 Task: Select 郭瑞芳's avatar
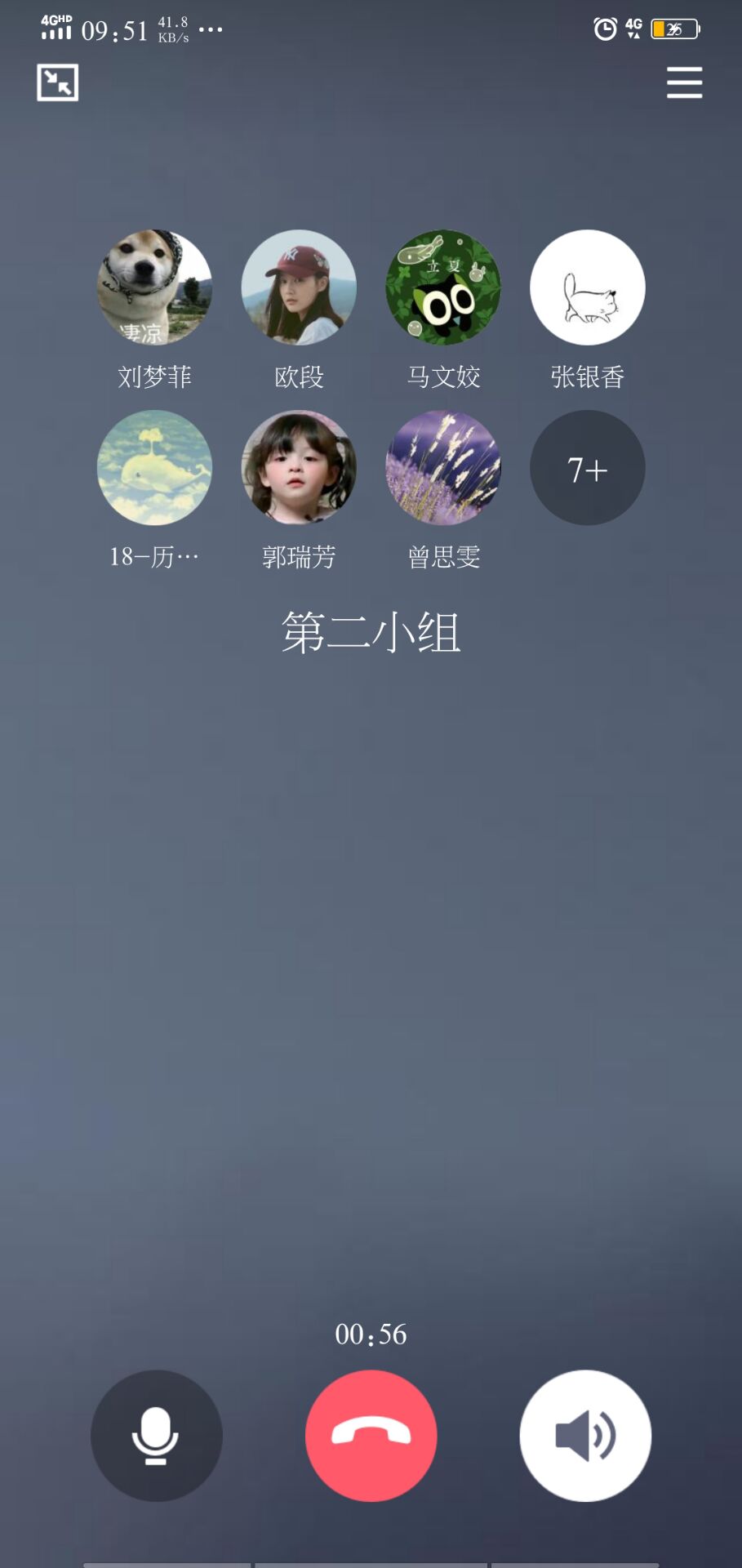click(x=299, y=468)
